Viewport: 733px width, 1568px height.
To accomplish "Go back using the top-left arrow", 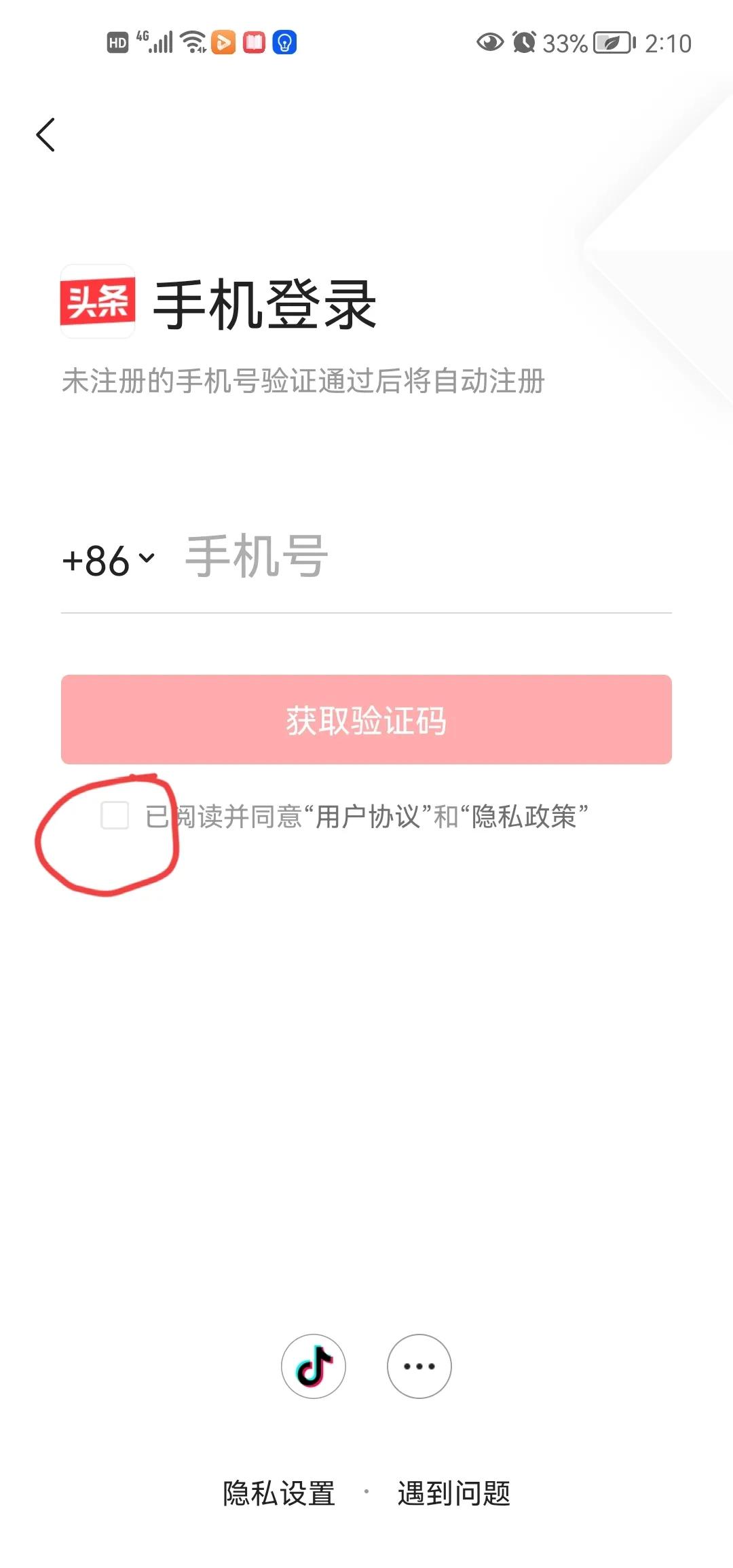I will 45,134.
